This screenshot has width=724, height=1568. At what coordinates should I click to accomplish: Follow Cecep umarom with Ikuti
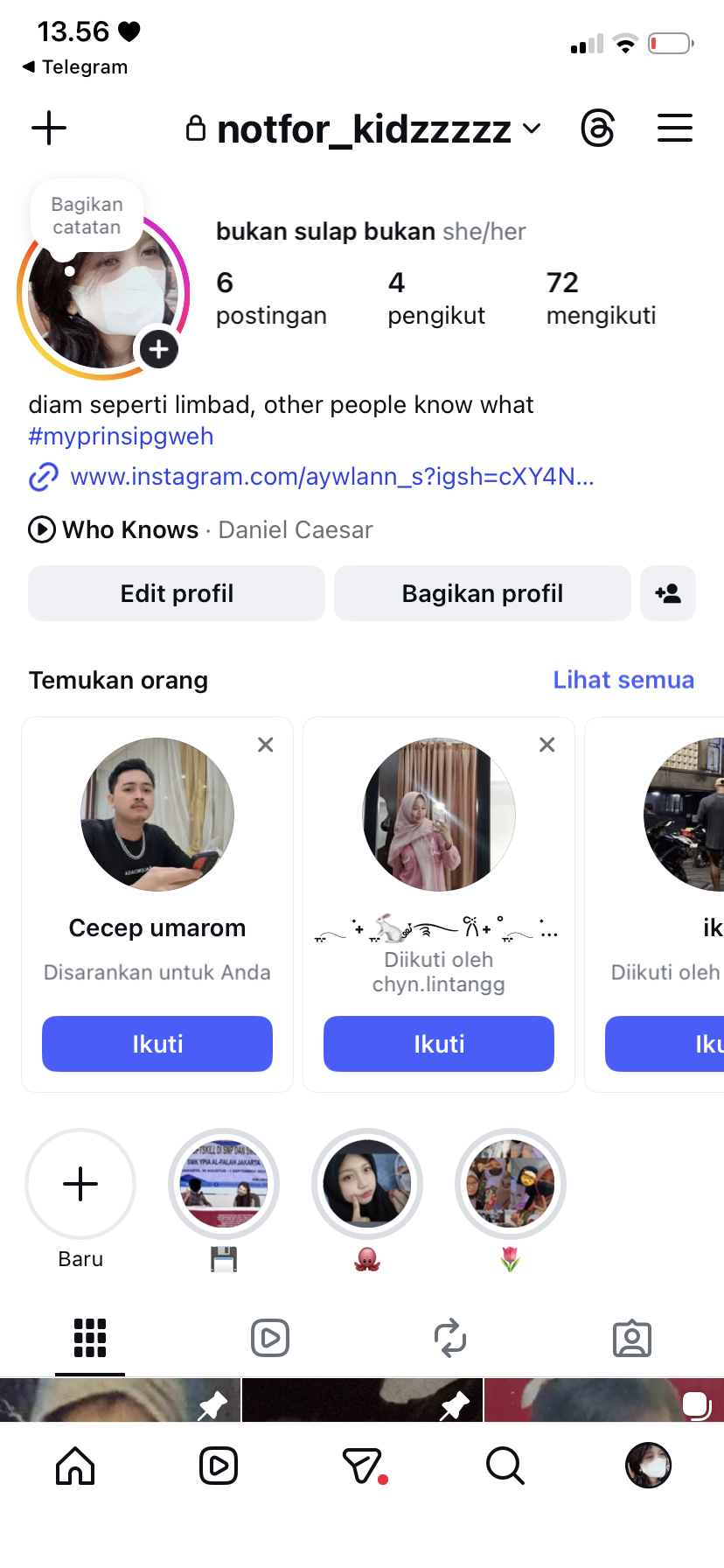tap(157, 1044)
